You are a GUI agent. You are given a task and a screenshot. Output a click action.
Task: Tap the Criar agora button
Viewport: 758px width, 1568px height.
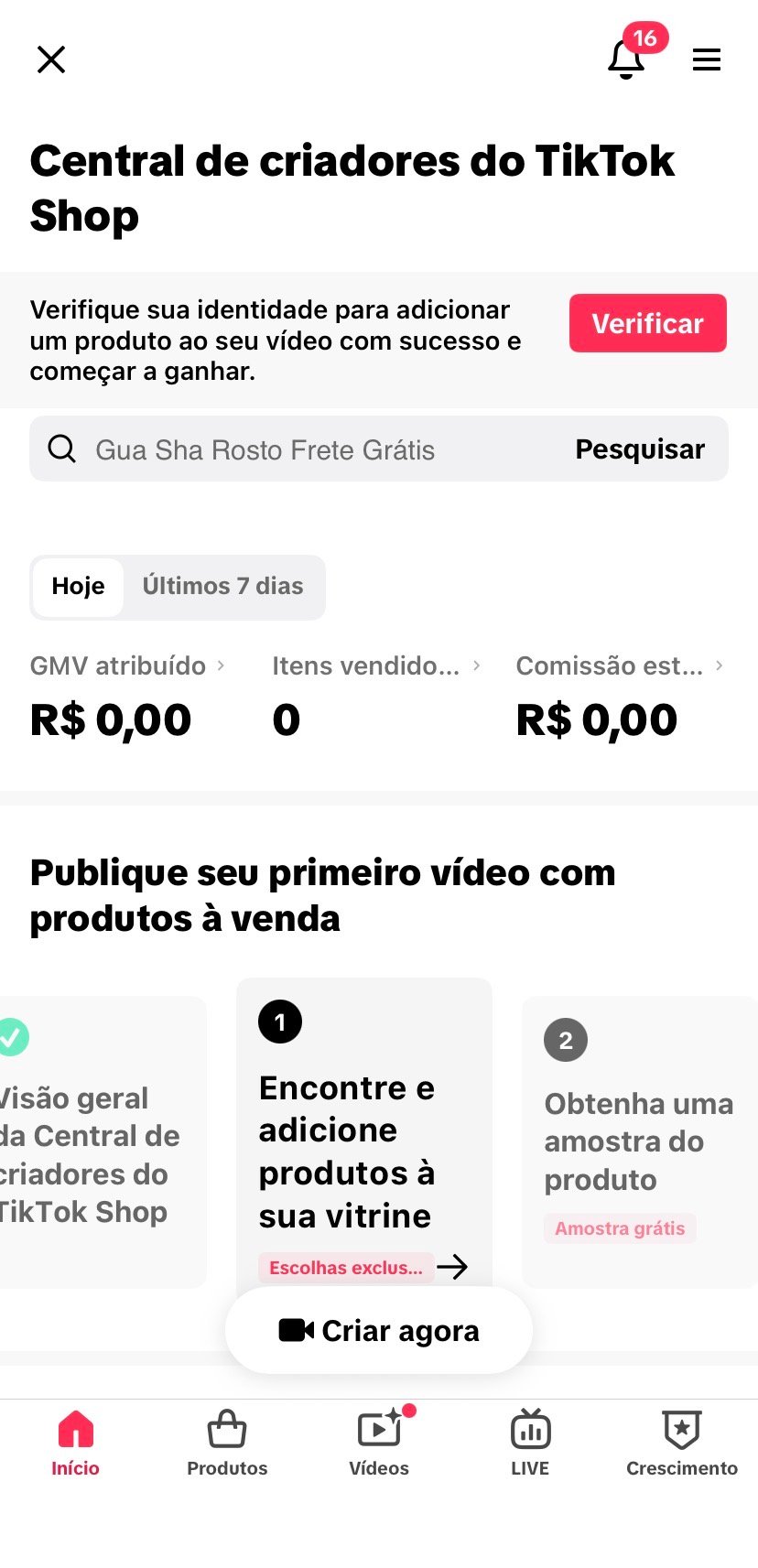pos(378,1331)
